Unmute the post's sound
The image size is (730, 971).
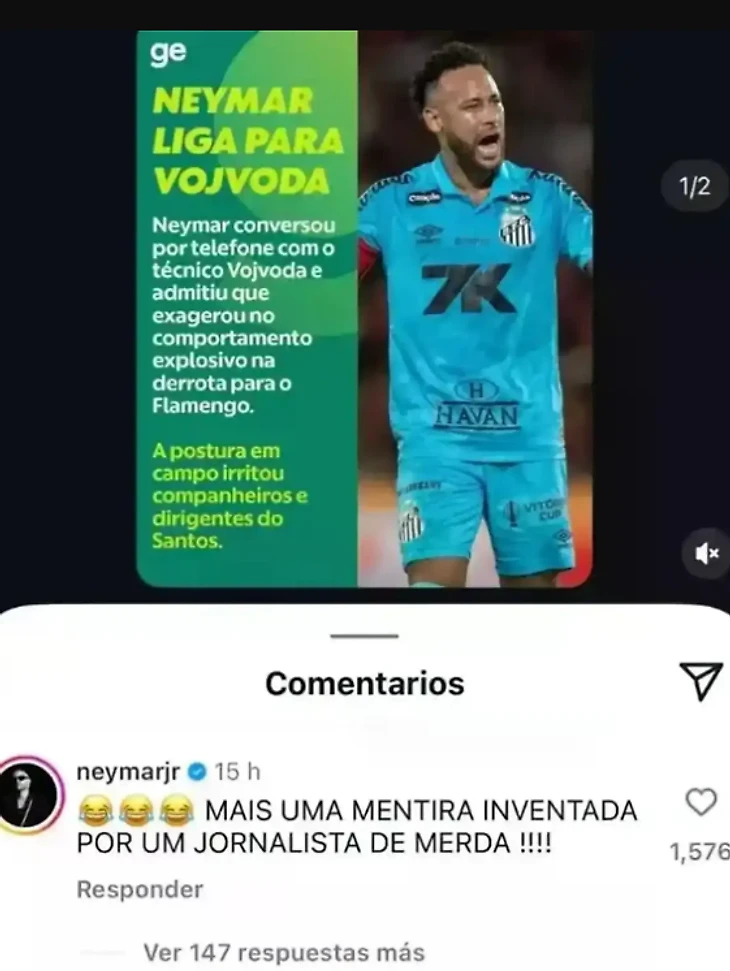pyautogui.click(x=707, y=553)
